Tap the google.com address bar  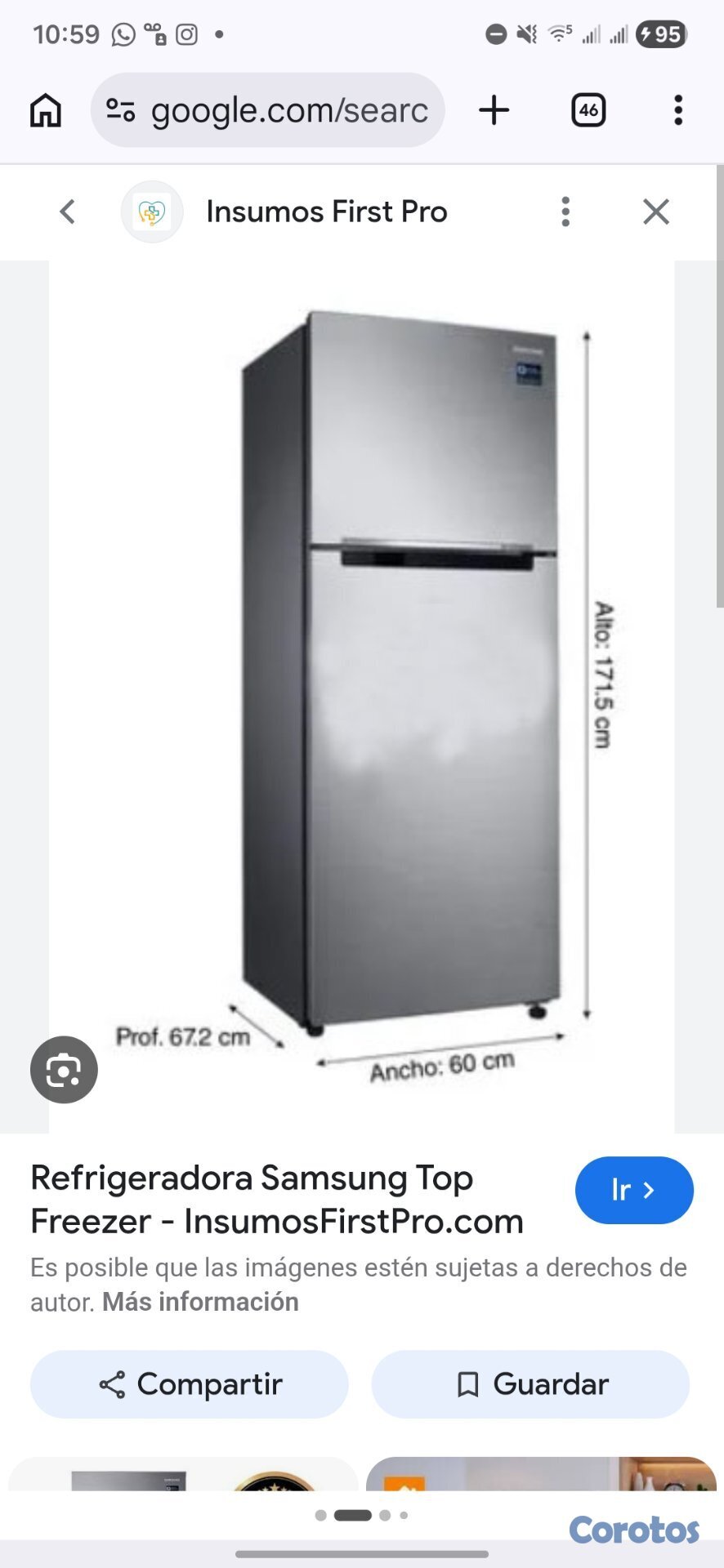pos(270,110)
